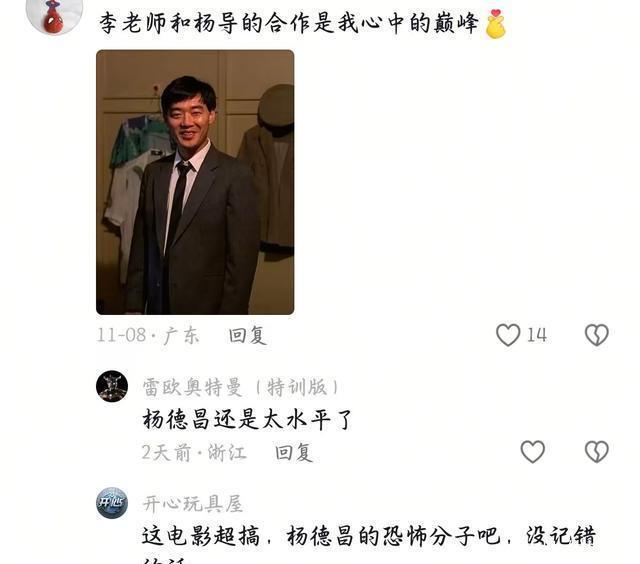Like 雷欧奥特曼's reply 杨德昌还是太水平了
Viewport: 640px width, 564px height.
tap(533, 451)
